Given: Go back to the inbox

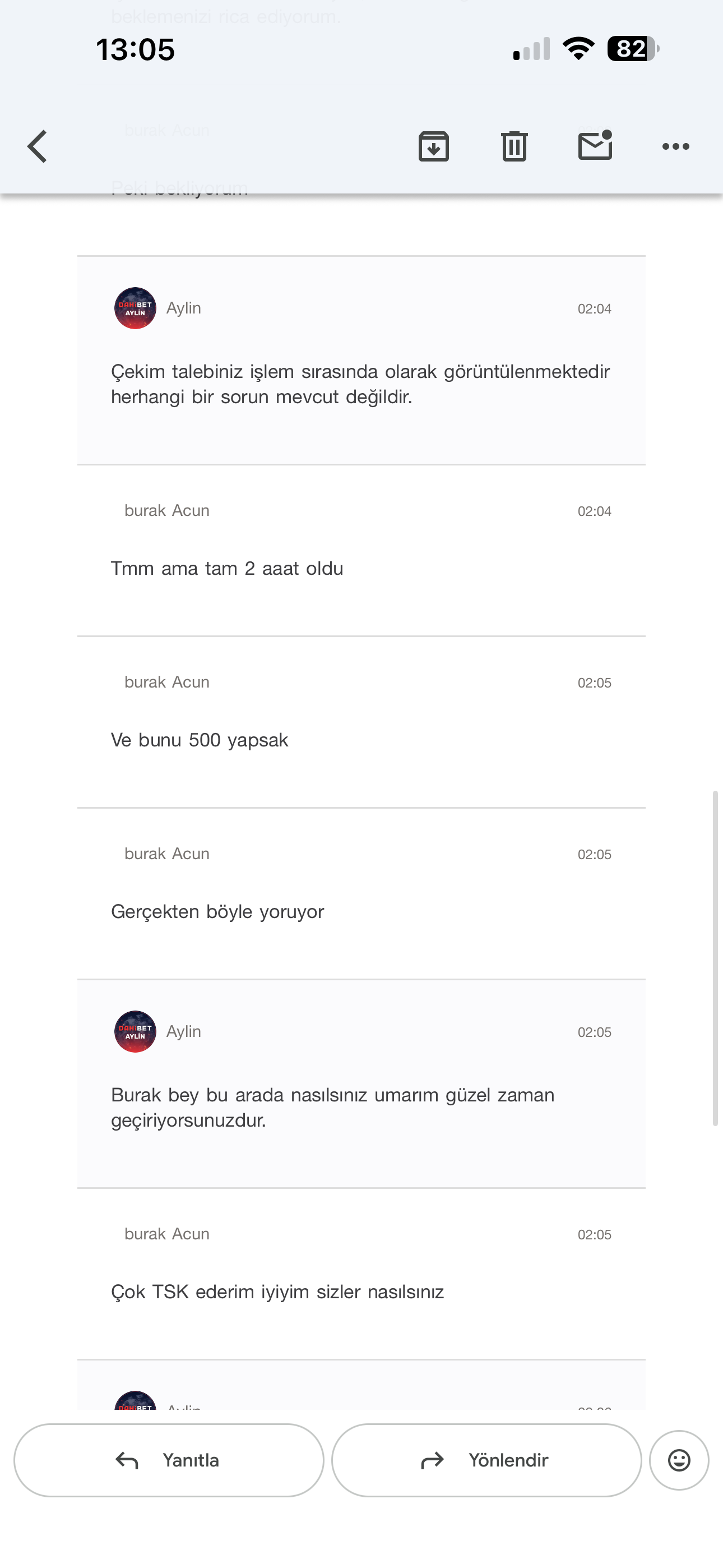Looking at the screenshot, I should point(38,147).
